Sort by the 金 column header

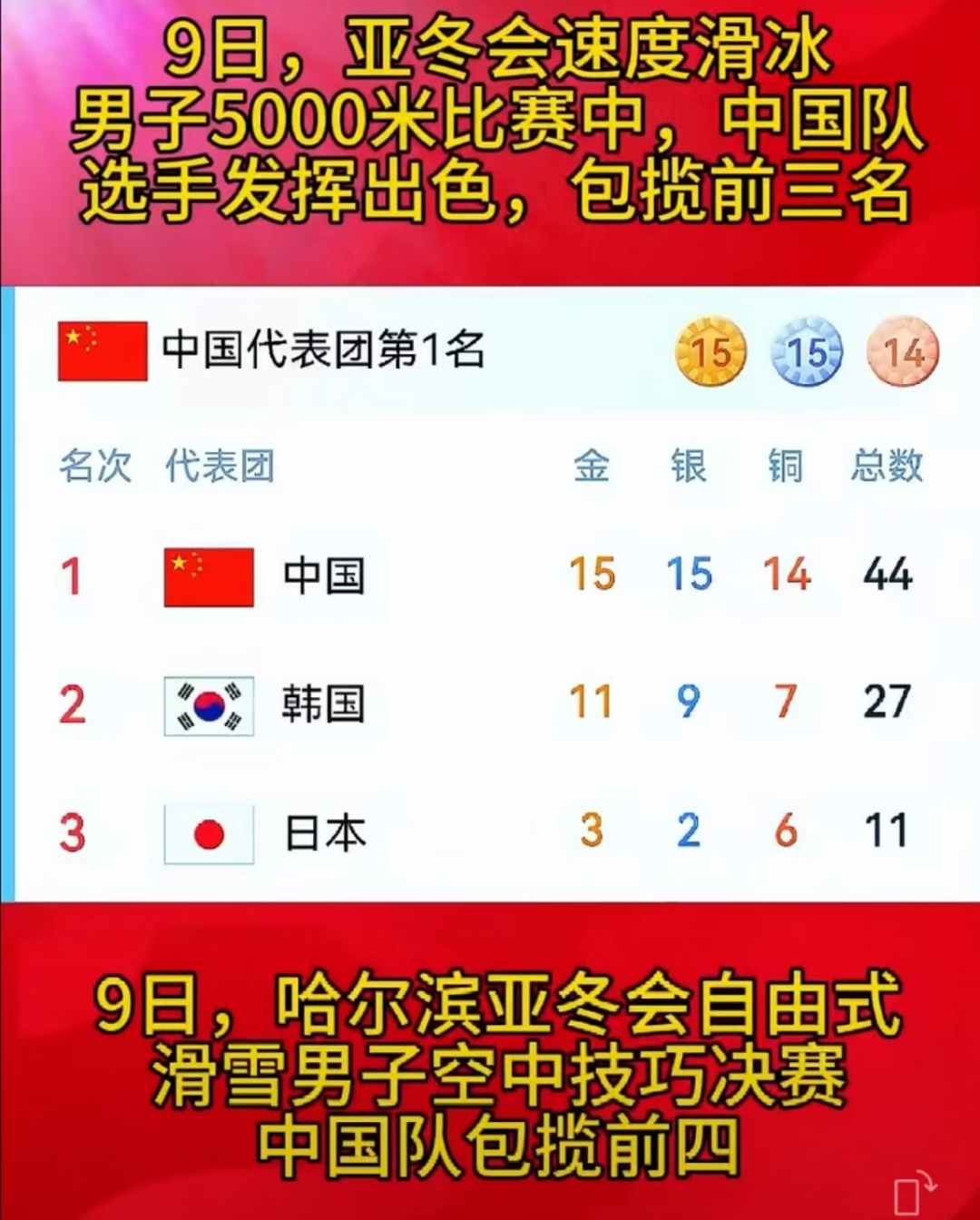click(592, 467)
